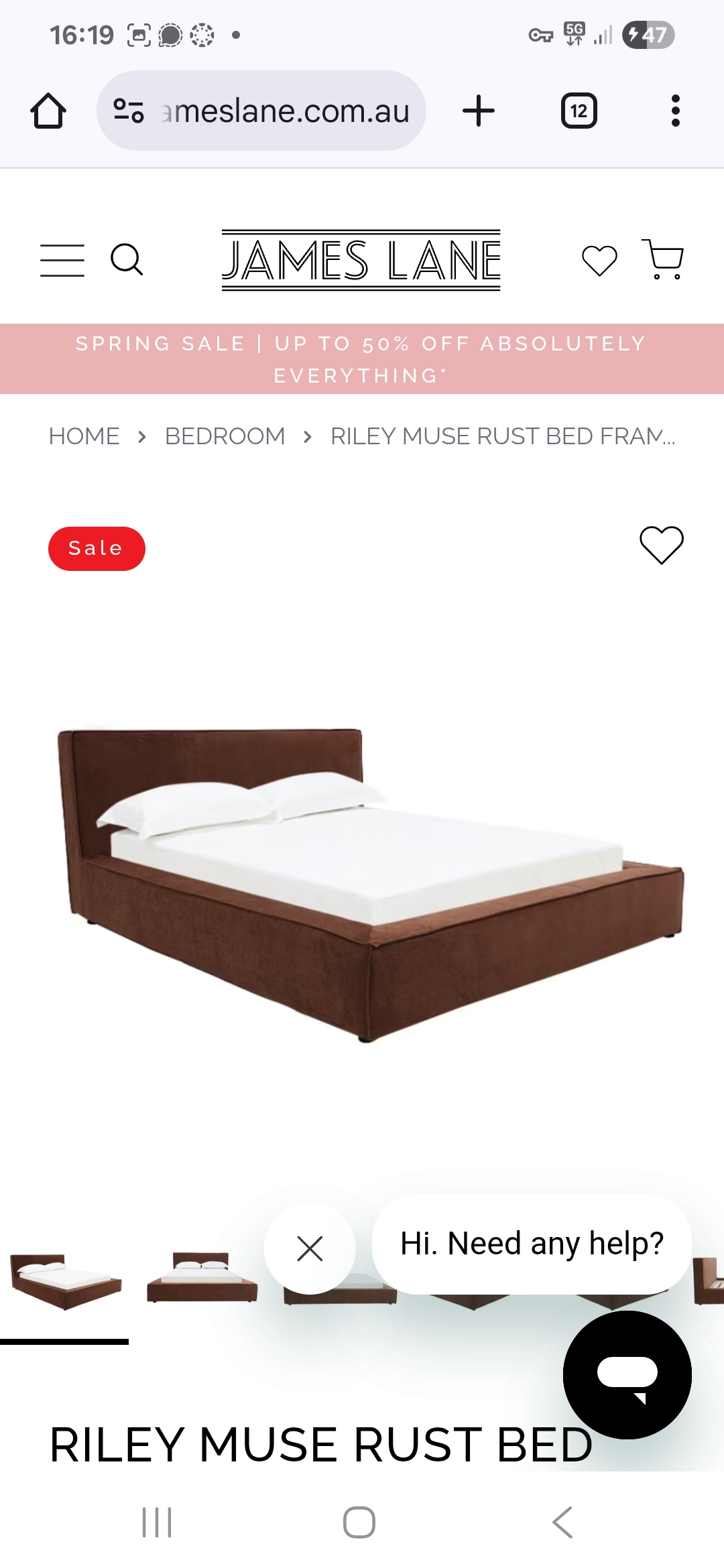Go to BEDROOM breadcrumb

(x=225, y=436)
